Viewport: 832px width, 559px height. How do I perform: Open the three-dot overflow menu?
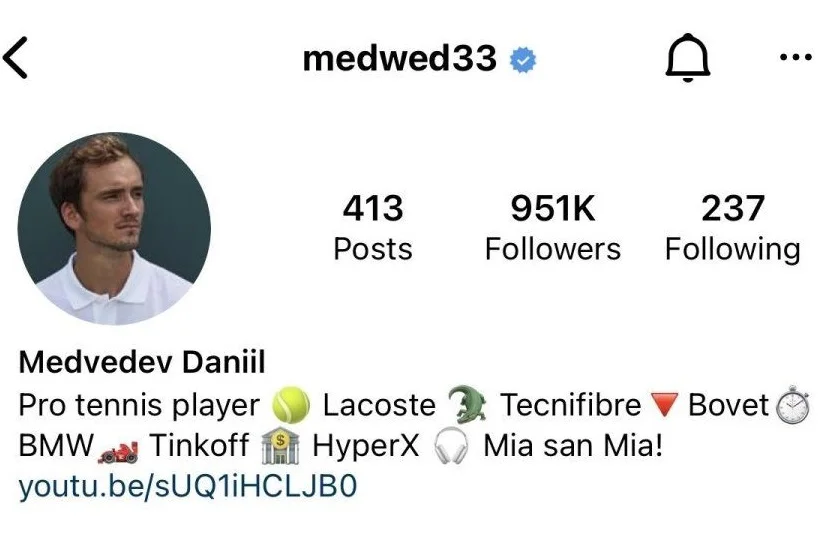tap(795, 58)
